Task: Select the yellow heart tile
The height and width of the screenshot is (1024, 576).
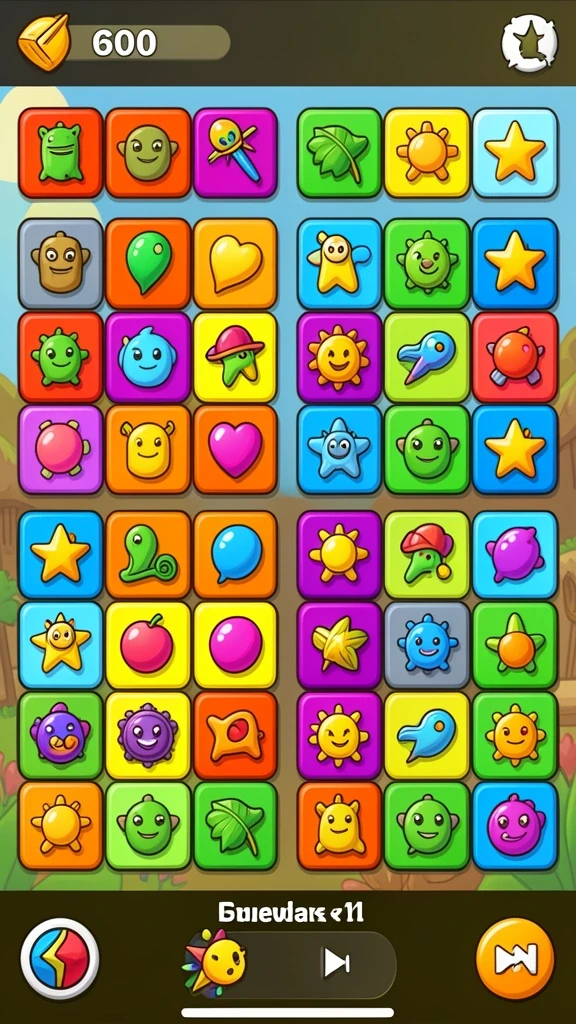Action: 235,264
